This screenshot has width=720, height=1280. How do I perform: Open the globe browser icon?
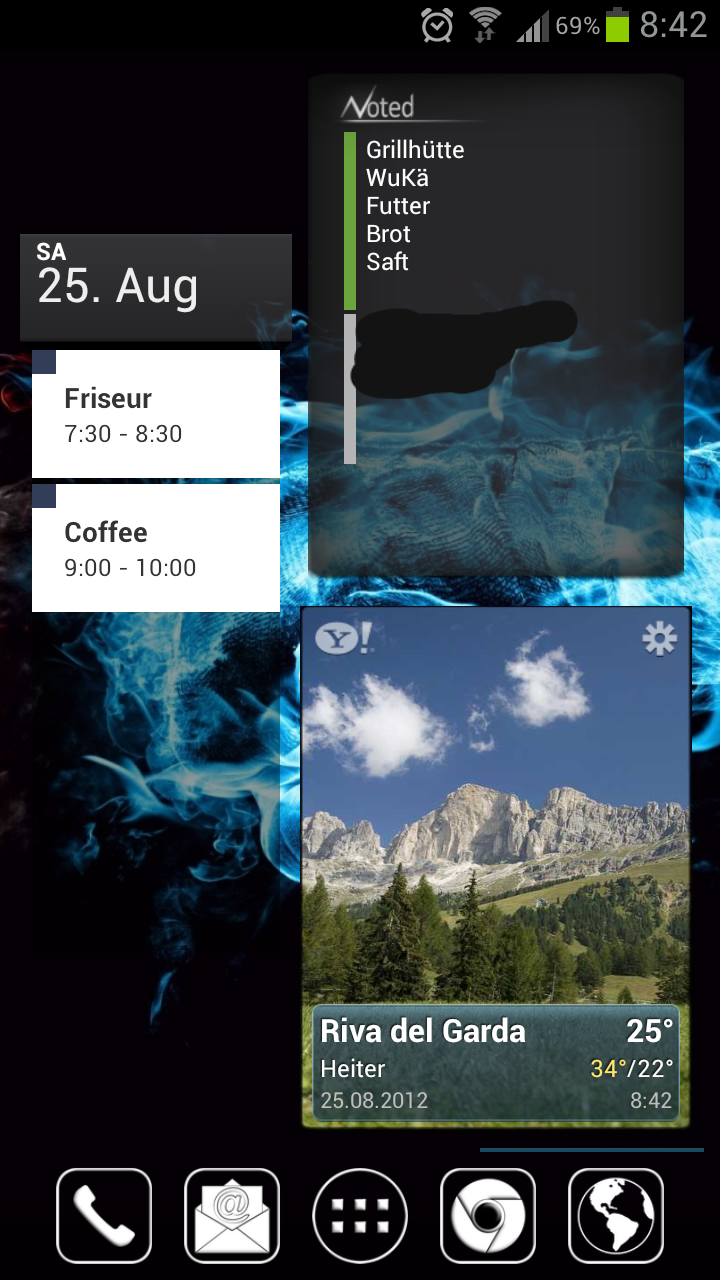pos(616,1216)
